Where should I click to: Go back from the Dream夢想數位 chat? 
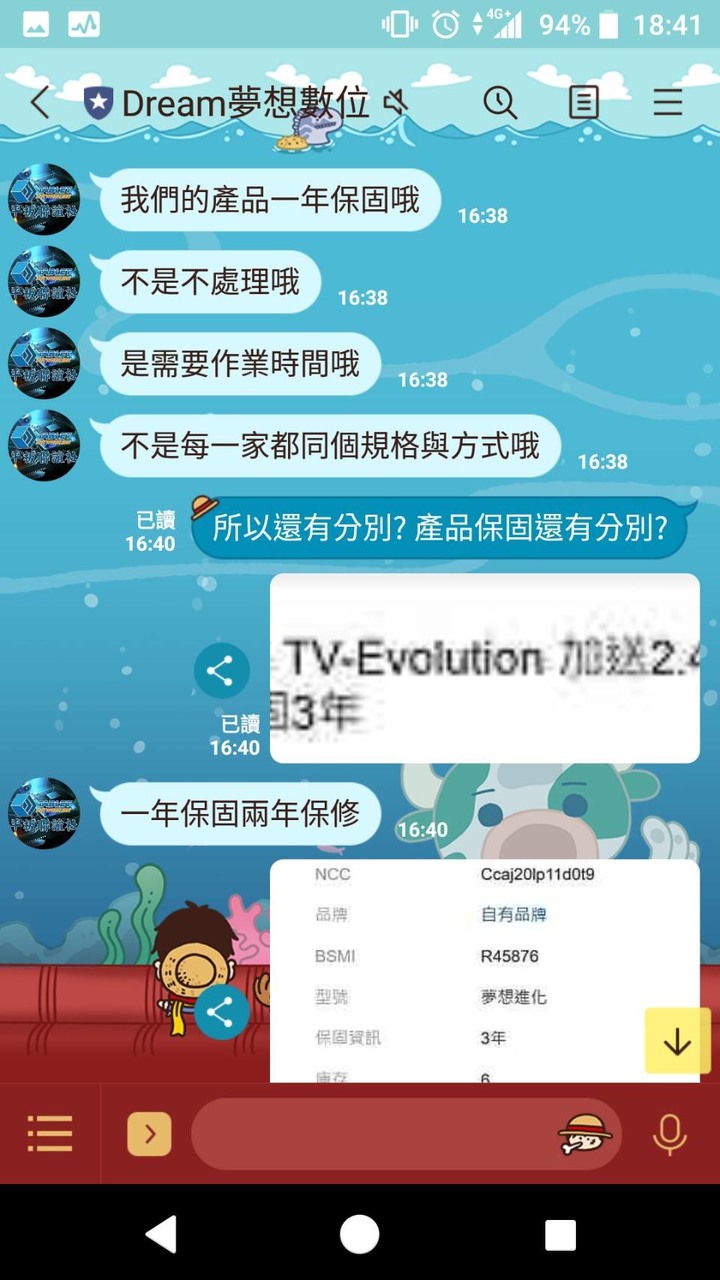(x=40, y=102)
